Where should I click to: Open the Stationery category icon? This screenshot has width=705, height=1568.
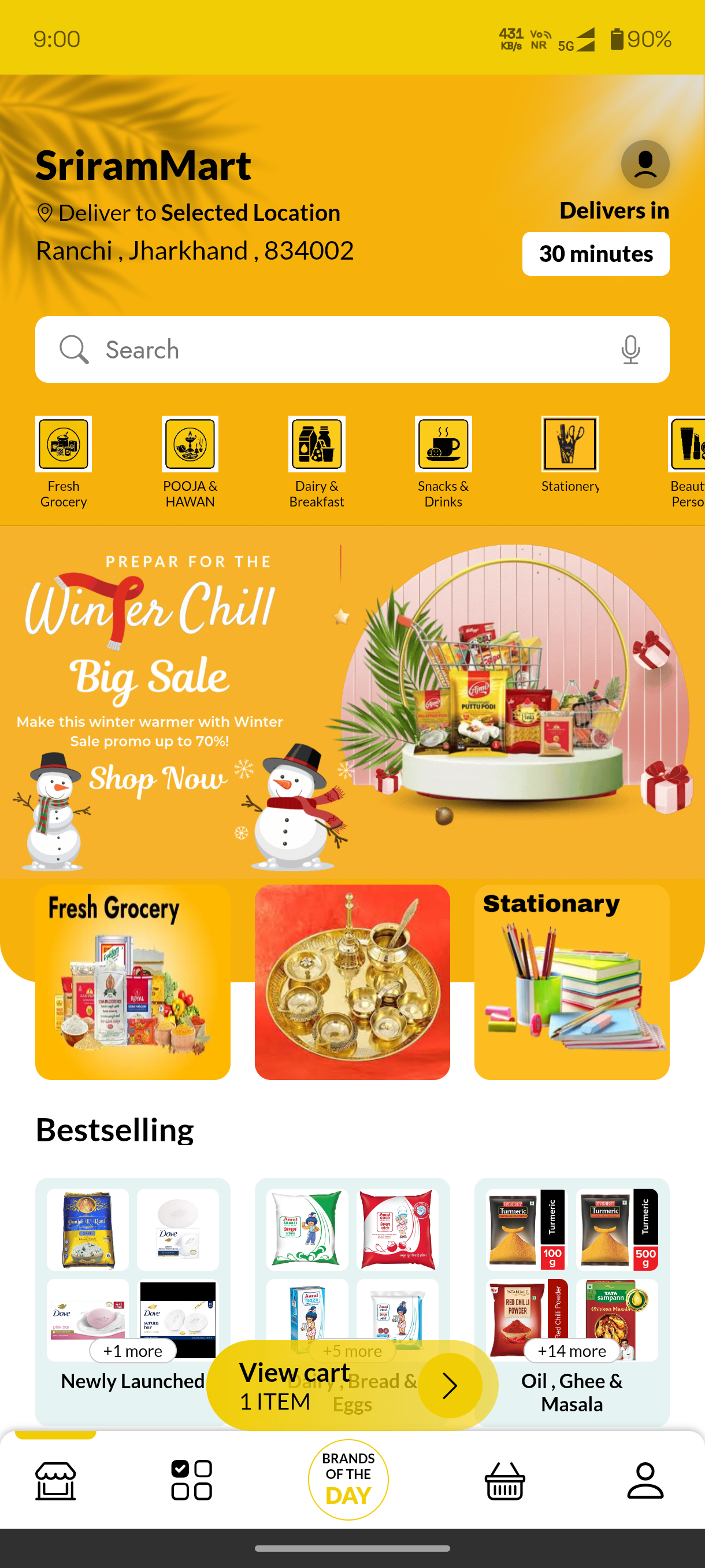569,445
